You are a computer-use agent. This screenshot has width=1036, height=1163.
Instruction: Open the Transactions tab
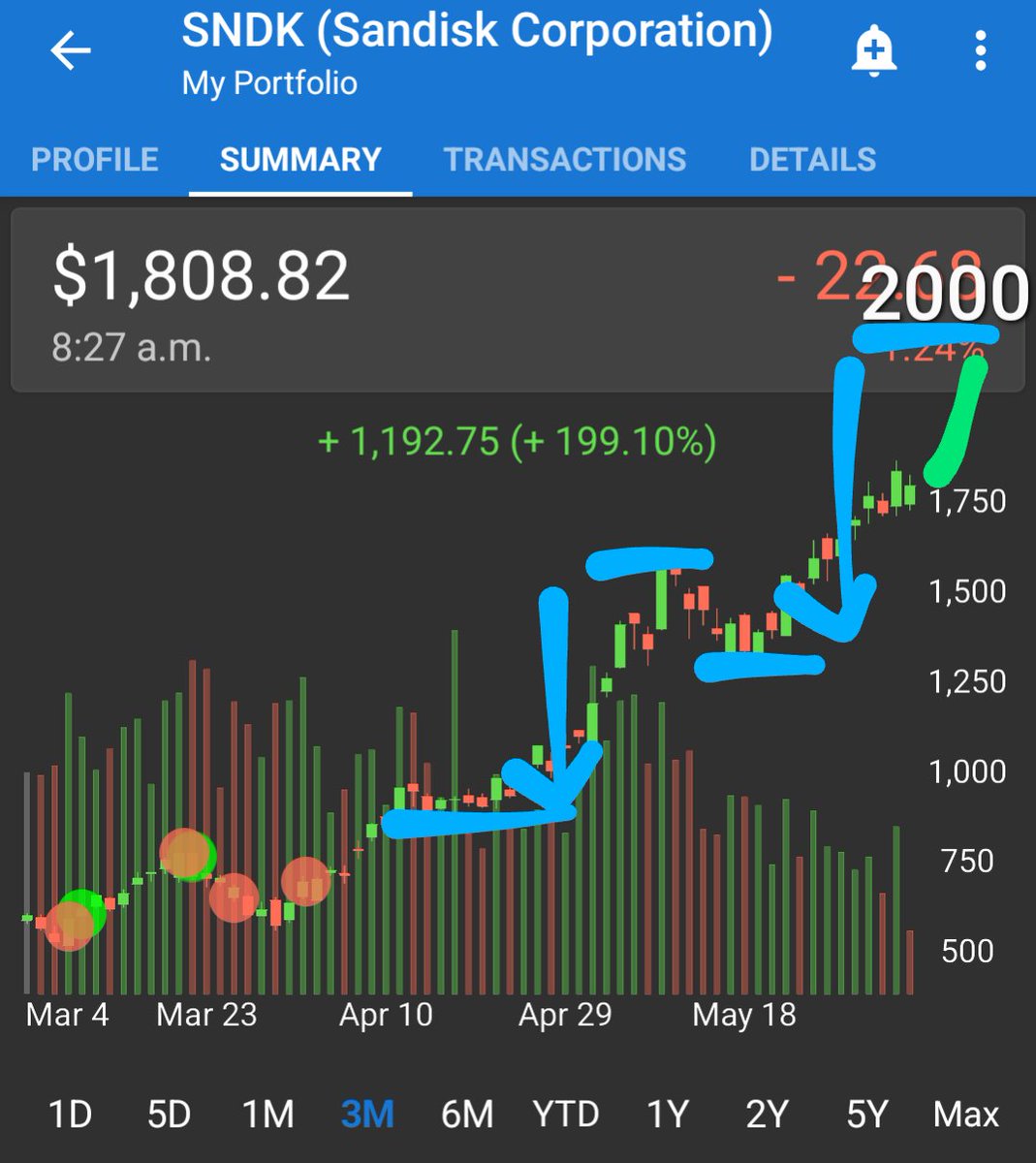565,159
